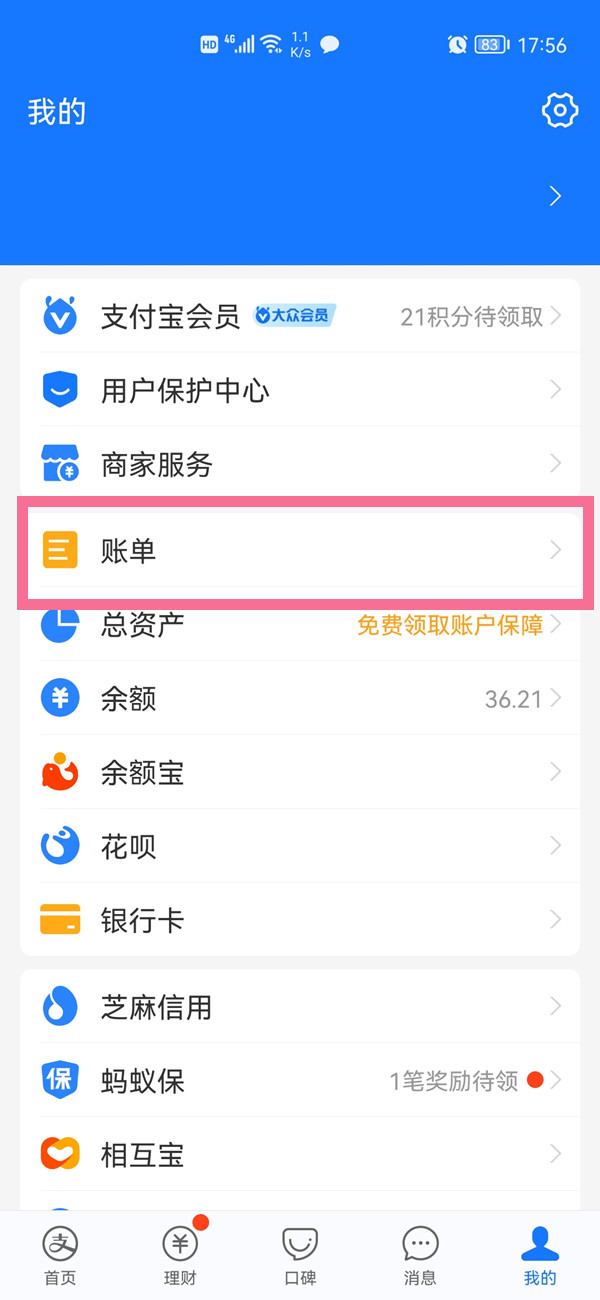Image resolution: width=600 pixels, height=1300 pixels.
Task: Open 用户保护中心
Action: (300, 390)
